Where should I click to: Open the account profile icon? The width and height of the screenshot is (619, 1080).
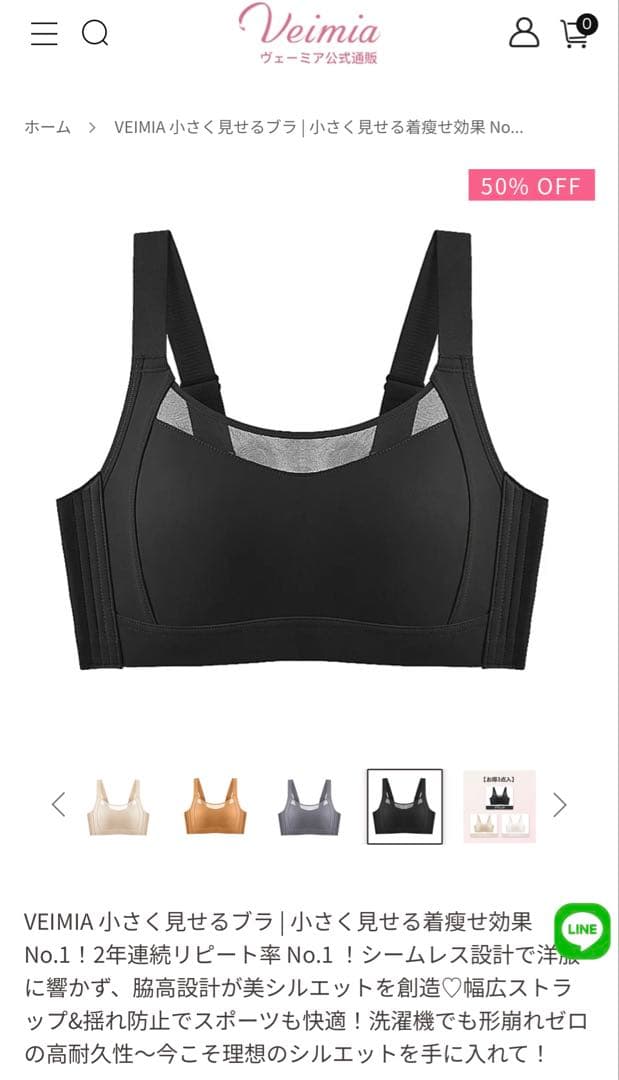[524, 33]
